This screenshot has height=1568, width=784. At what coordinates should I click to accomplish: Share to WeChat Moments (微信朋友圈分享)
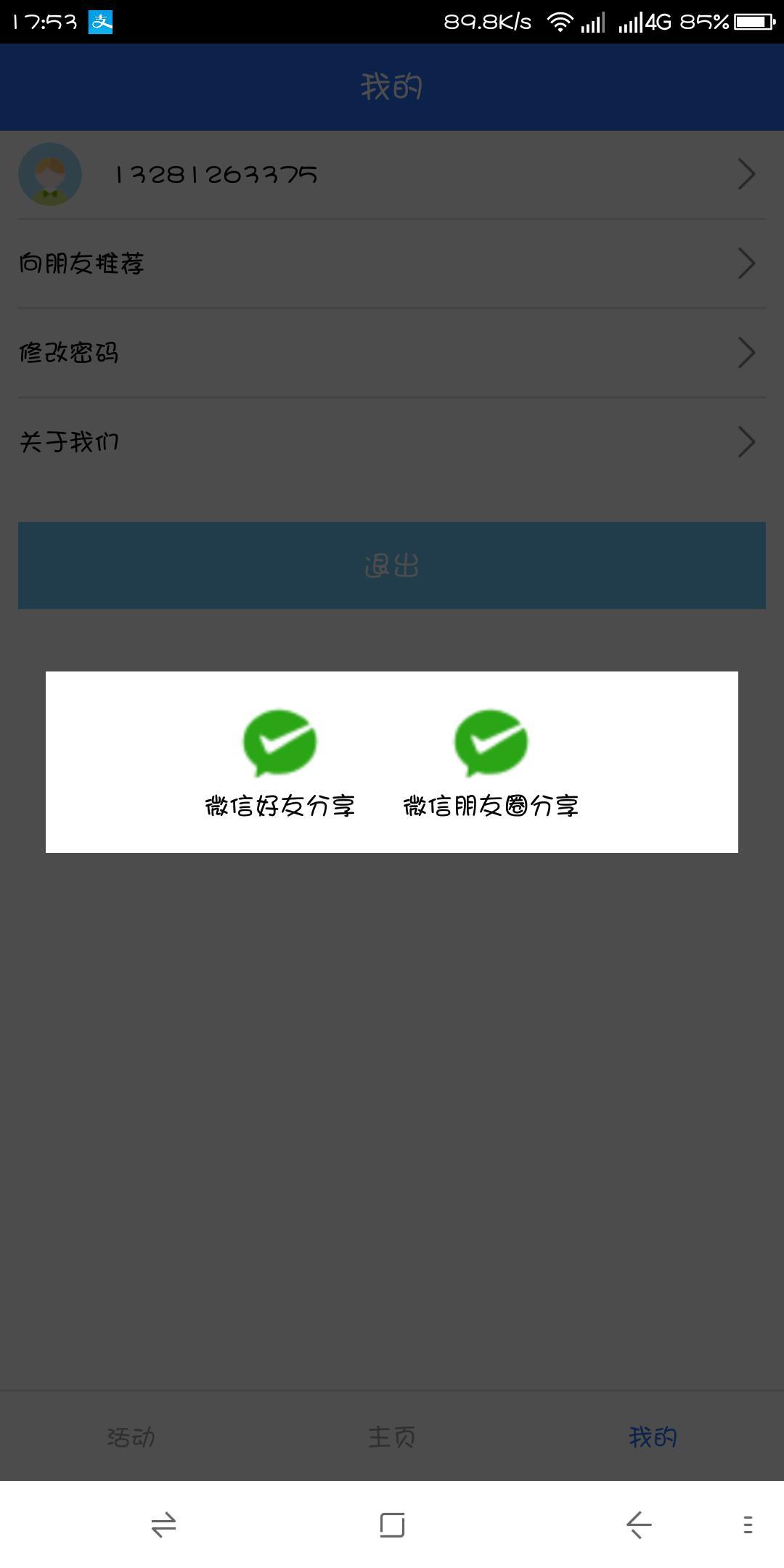coord(491,762)
